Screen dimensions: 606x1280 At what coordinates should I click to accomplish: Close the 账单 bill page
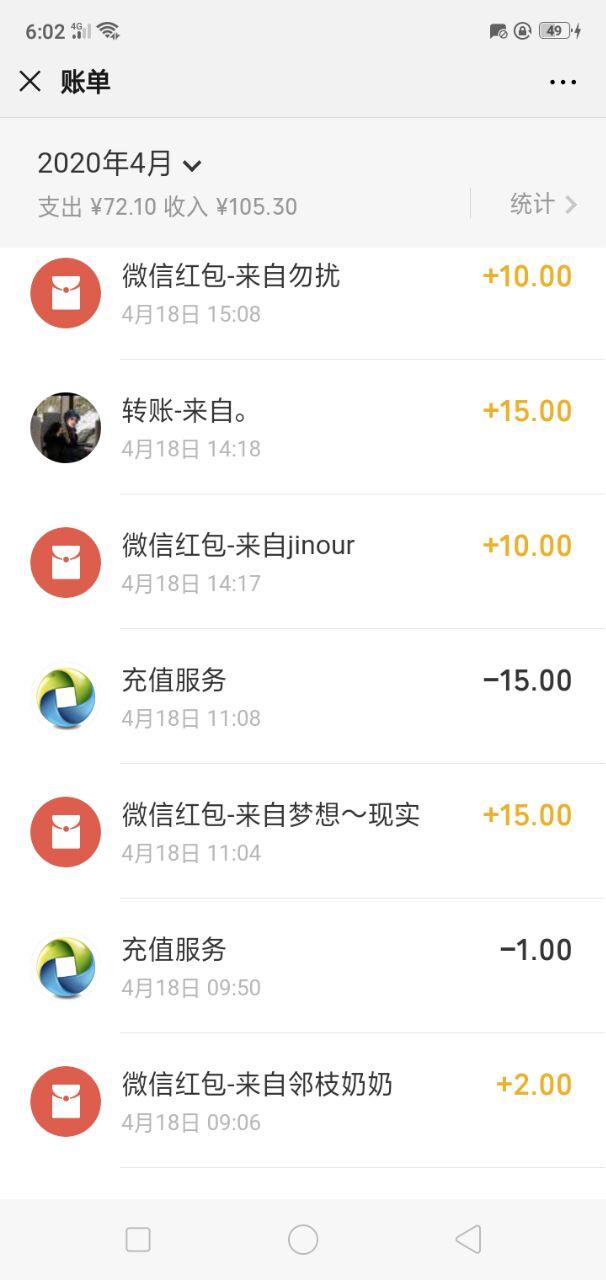pyautogui.click(x=30, y=82)
